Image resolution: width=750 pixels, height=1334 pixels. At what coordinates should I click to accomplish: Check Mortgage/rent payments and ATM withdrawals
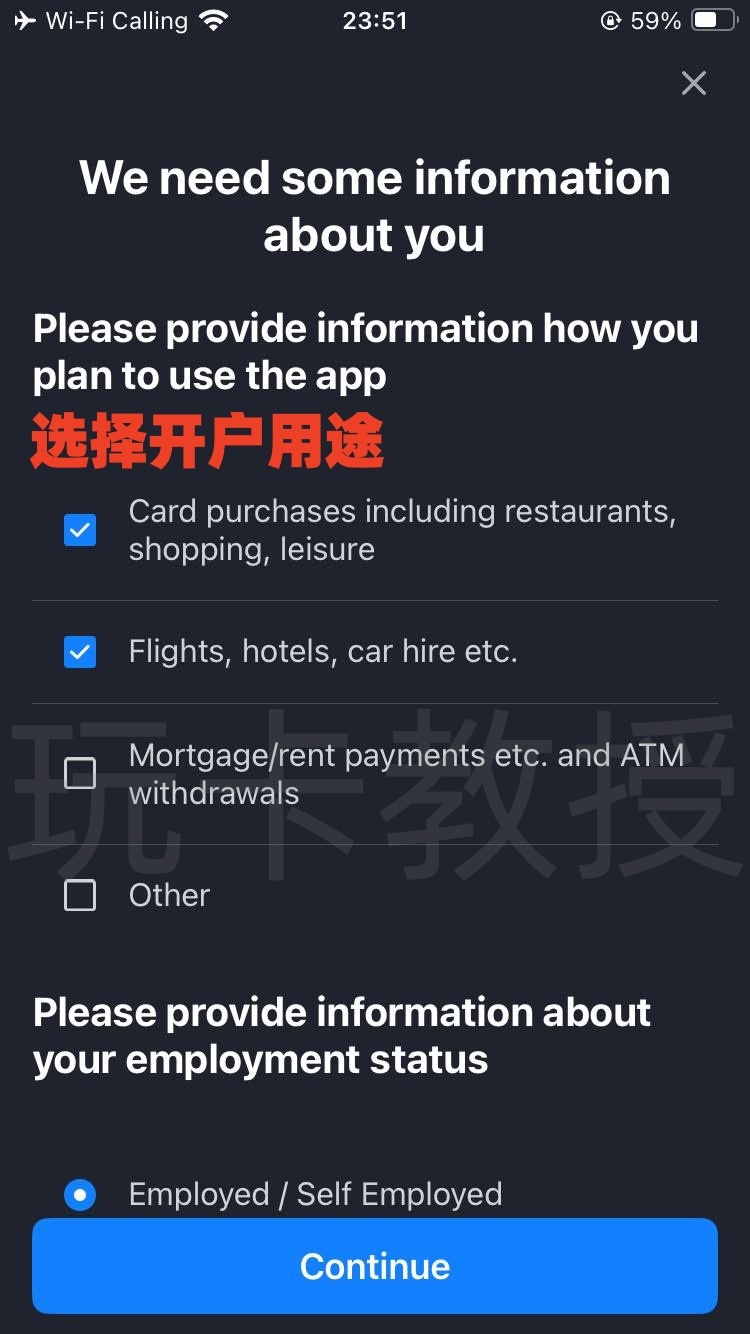(x=80, y=773)
